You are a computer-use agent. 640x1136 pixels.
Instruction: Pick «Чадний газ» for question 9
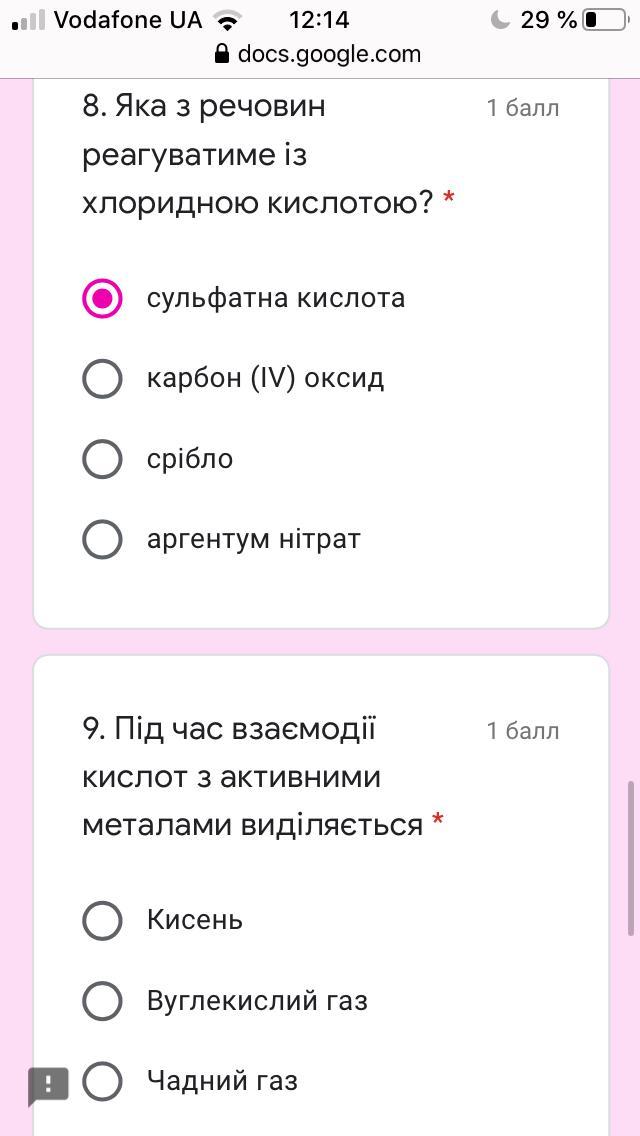click(x=102, y=1081)
